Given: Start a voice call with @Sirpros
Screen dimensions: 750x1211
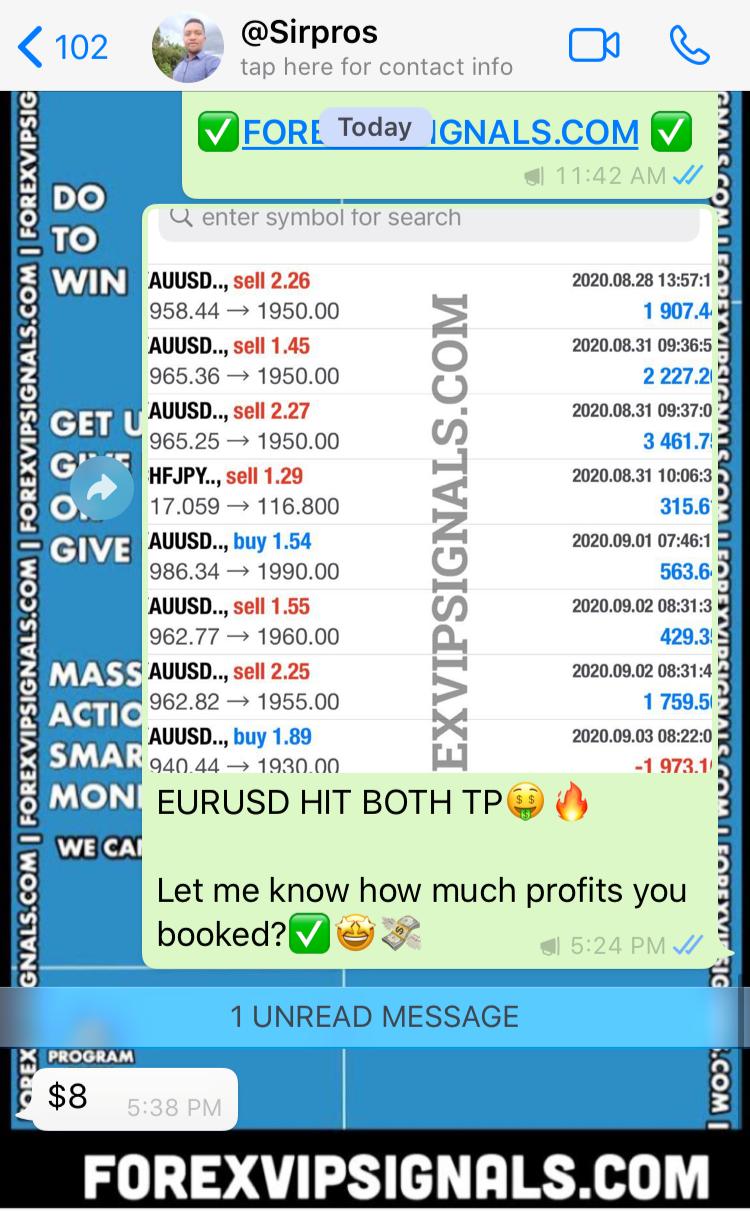Looking at the screenshot, I should click(689, 46).
